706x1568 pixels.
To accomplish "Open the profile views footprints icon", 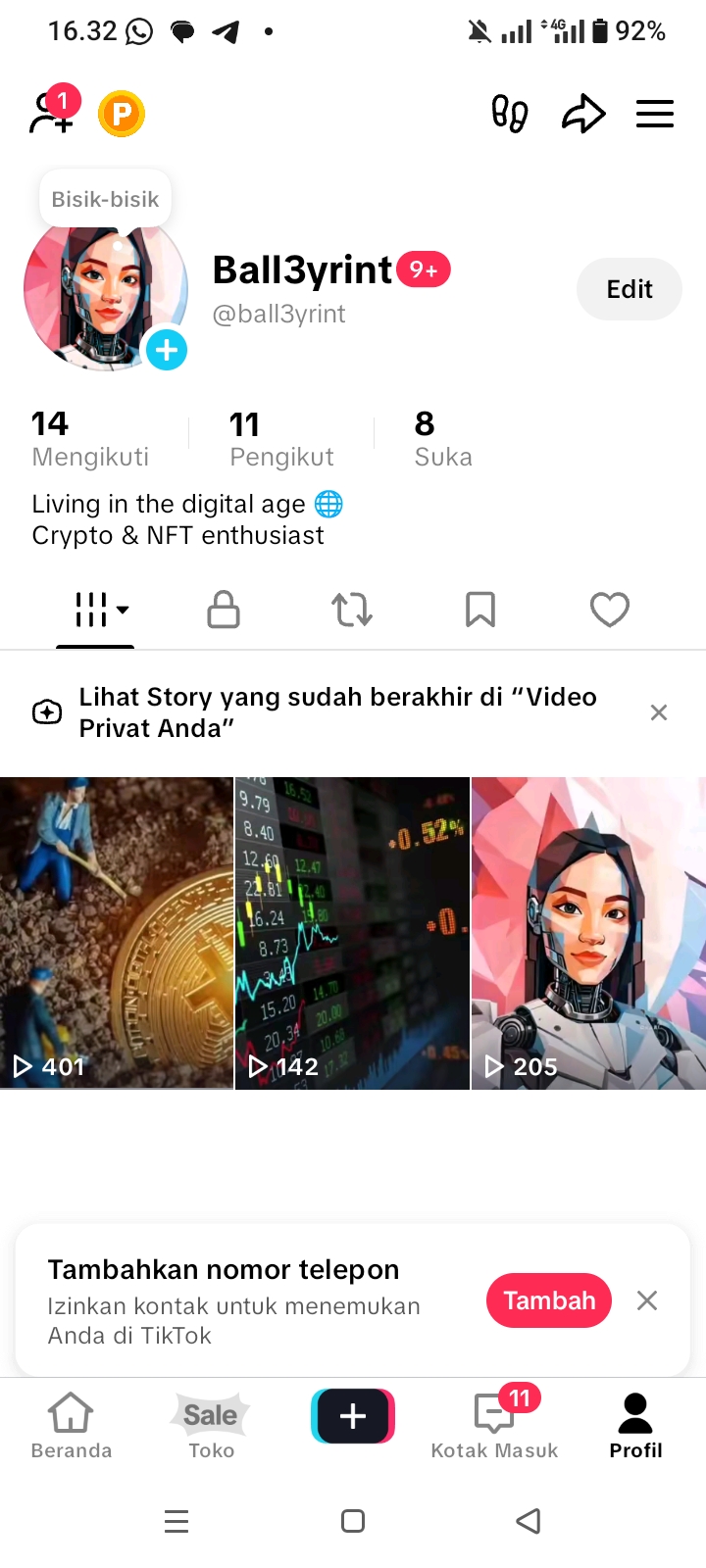I will [x=509, y=114].
